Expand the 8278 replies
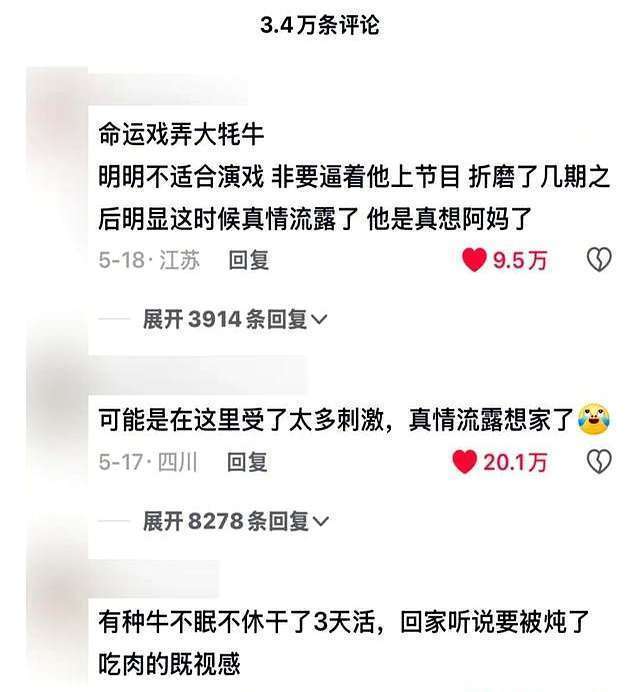Viewport: 640px width, 692px height. (x=235, y=521)
